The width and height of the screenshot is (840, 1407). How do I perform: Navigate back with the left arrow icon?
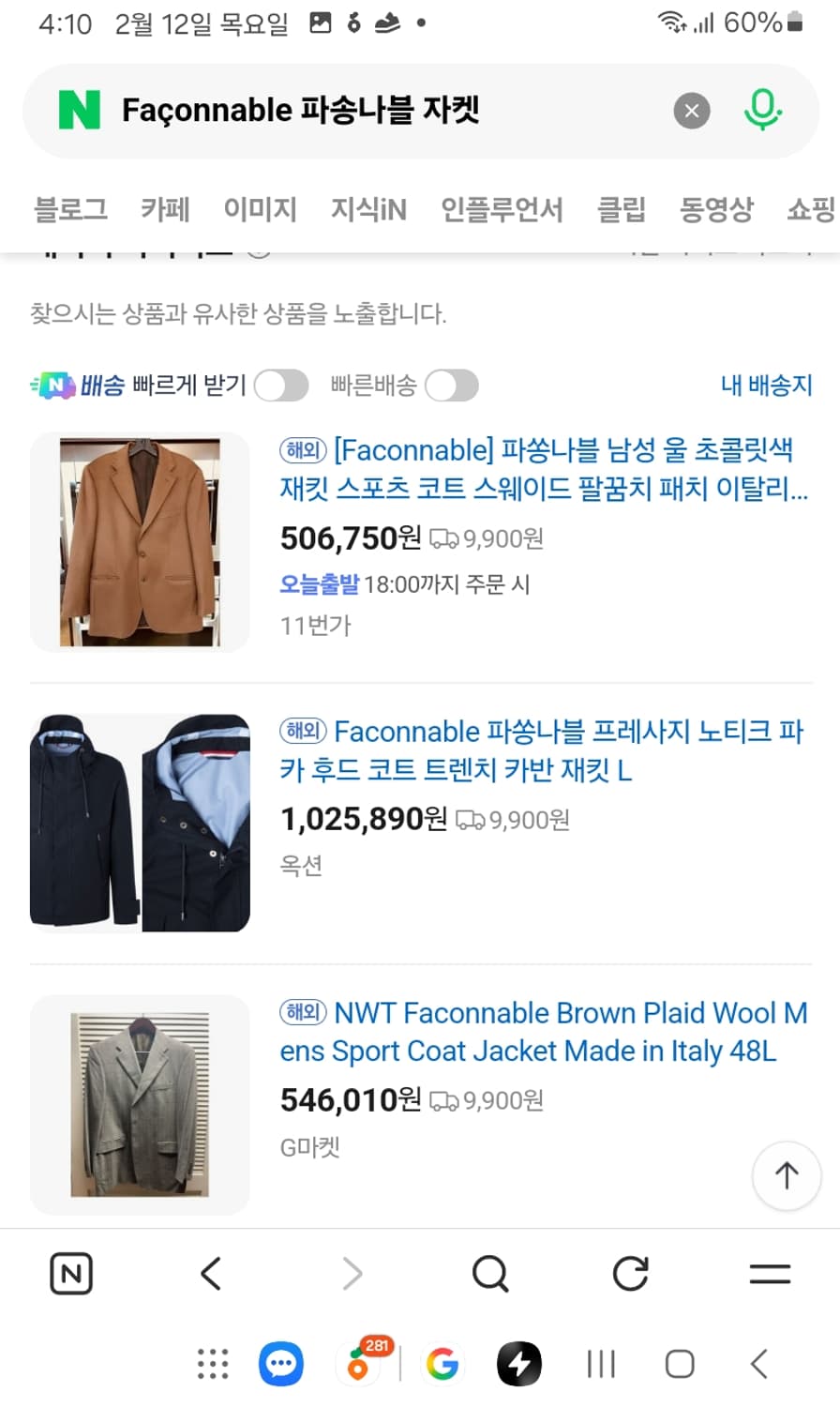point(210,1274)
